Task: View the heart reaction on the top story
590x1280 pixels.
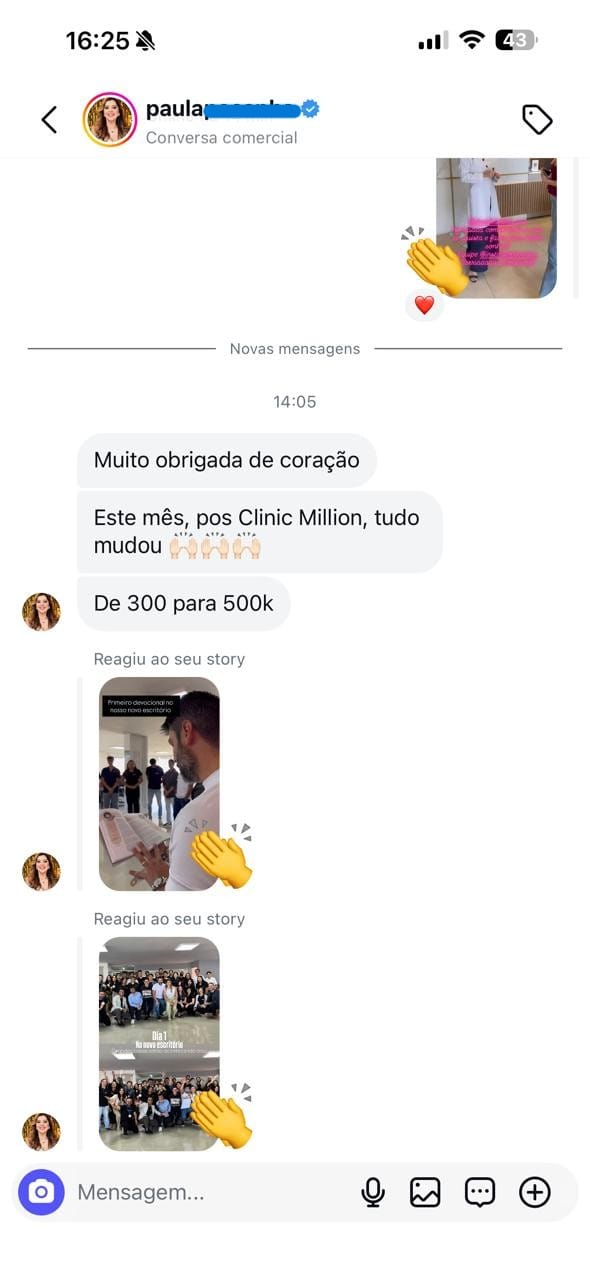Action: click(x=424, y=305)
